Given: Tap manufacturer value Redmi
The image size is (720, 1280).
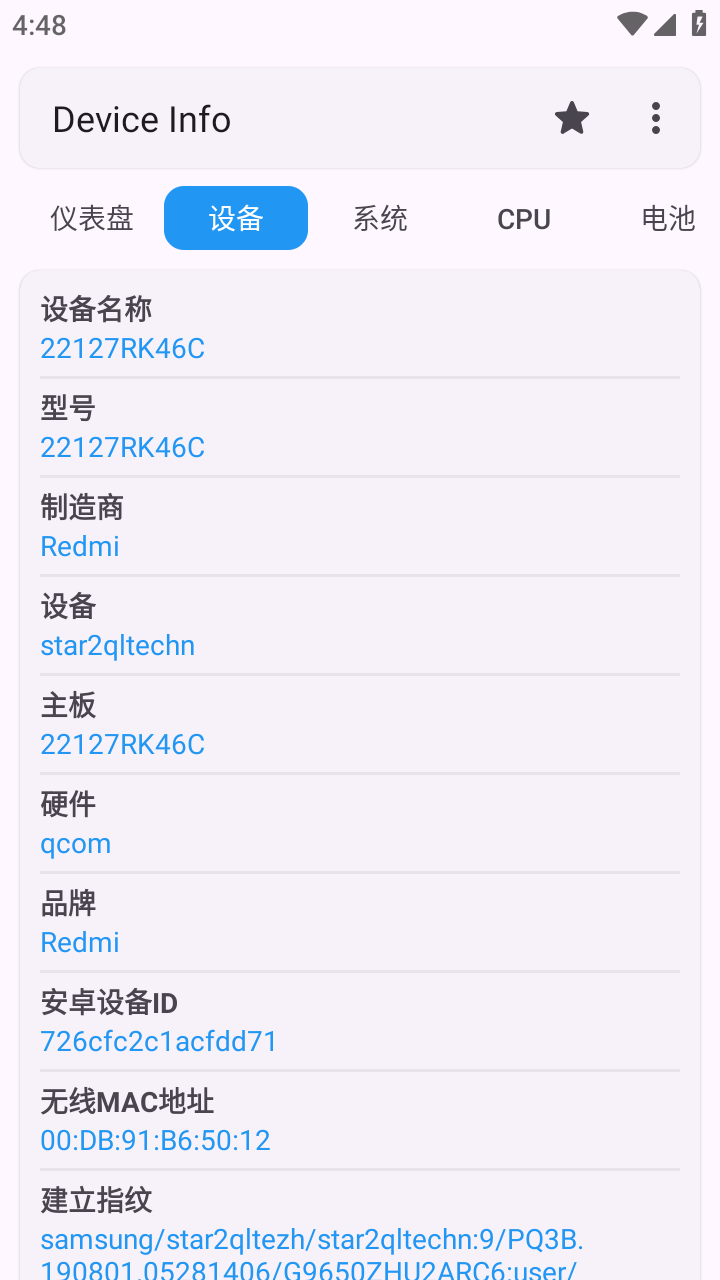Looking at the screenshot, I should (x=79, y=546).
